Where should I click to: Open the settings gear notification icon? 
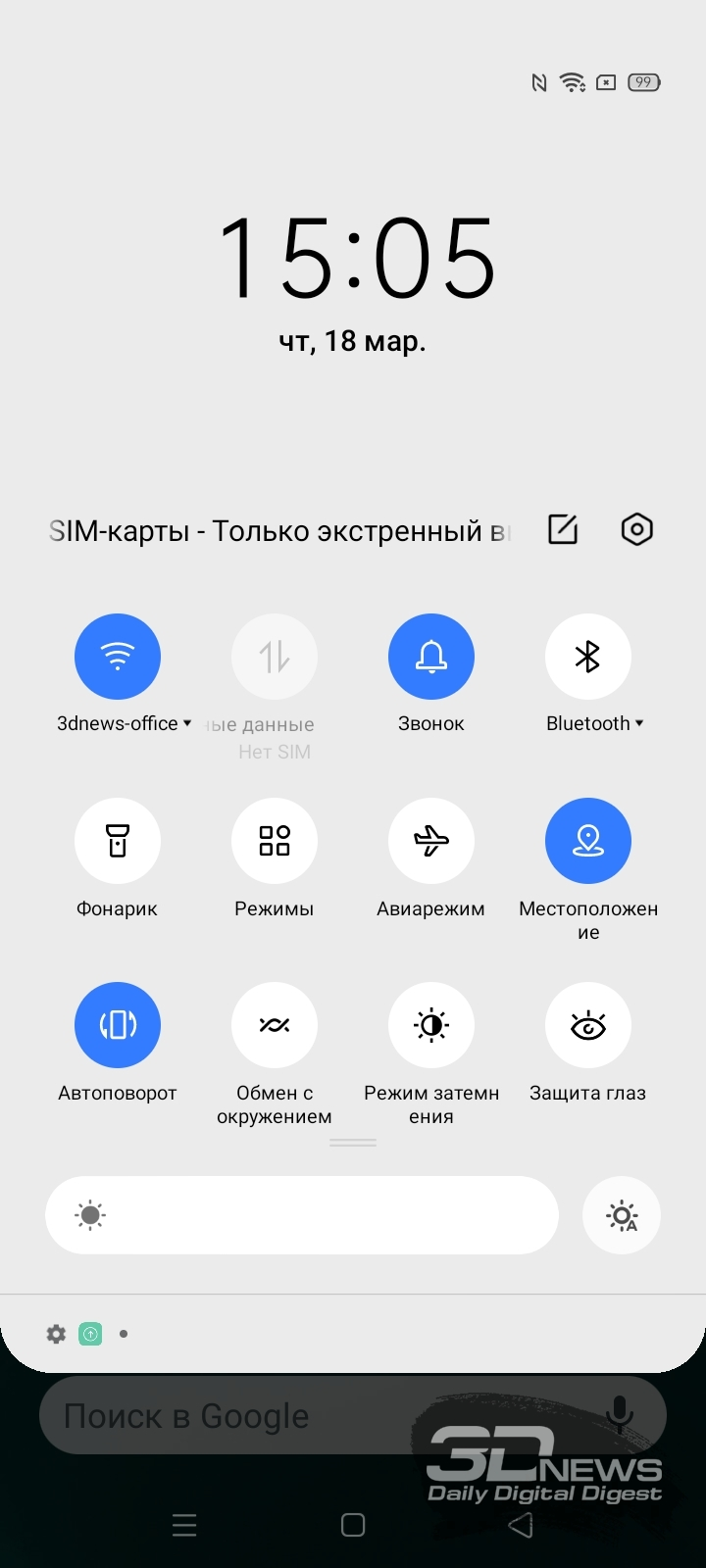(x=56, y=1334)
